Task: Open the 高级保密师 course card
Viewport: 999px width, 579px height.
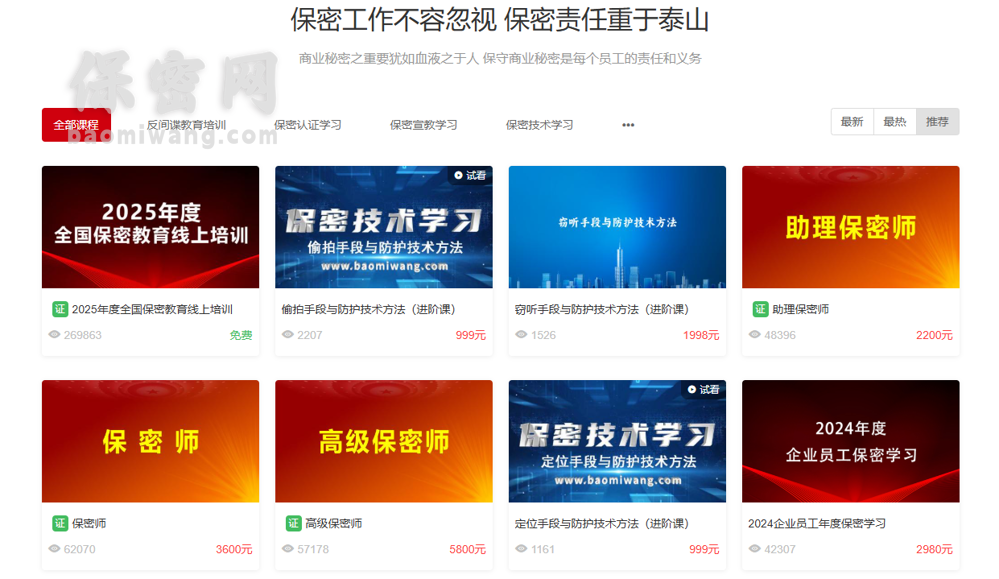Action: pyautogui.click(x=383, y=442)
